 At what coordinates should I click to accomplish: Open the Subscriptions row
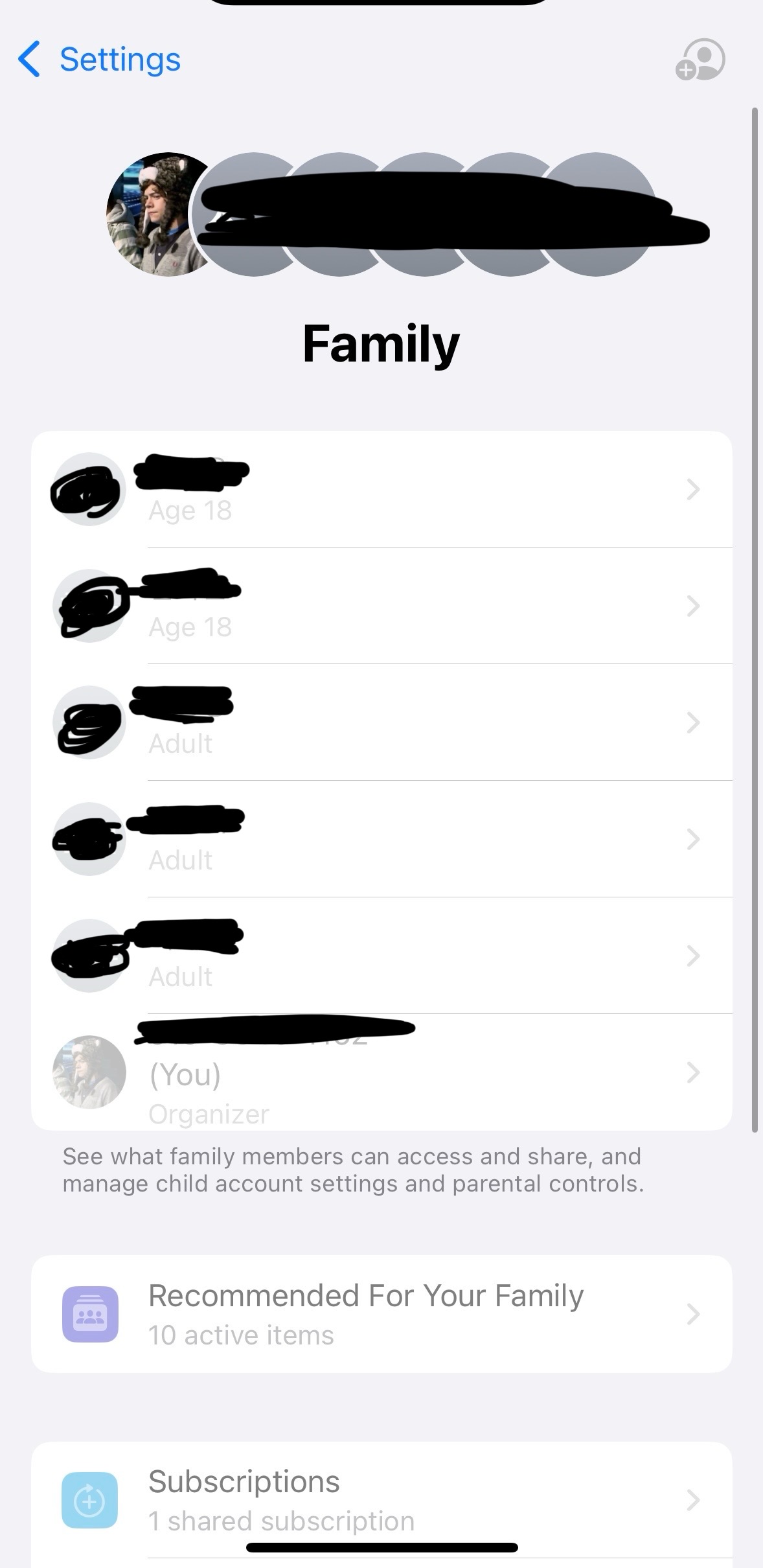381,1499
